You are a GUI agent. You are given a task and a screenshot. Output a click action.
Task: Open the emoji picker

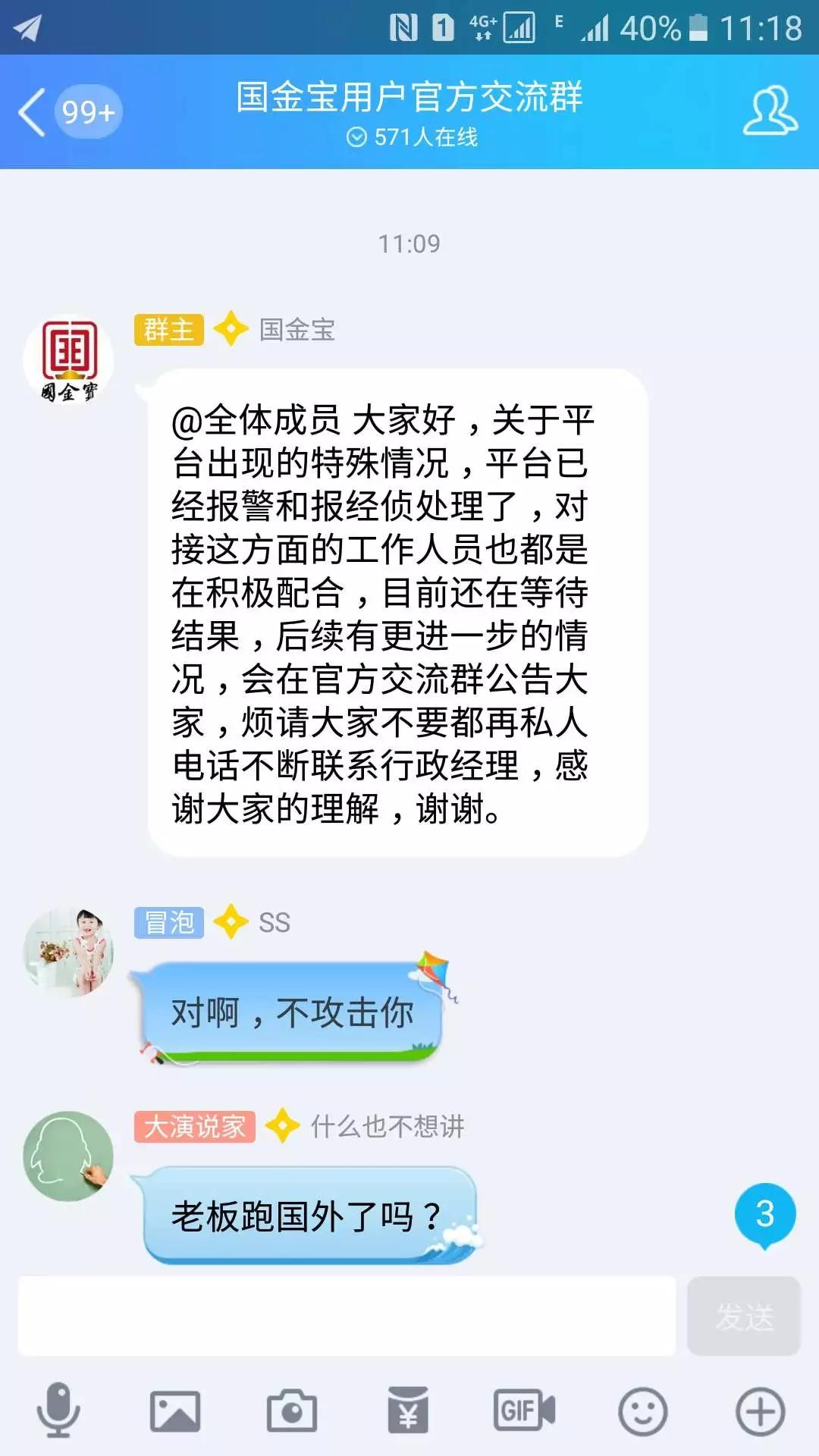click(x=643, y=1411)
